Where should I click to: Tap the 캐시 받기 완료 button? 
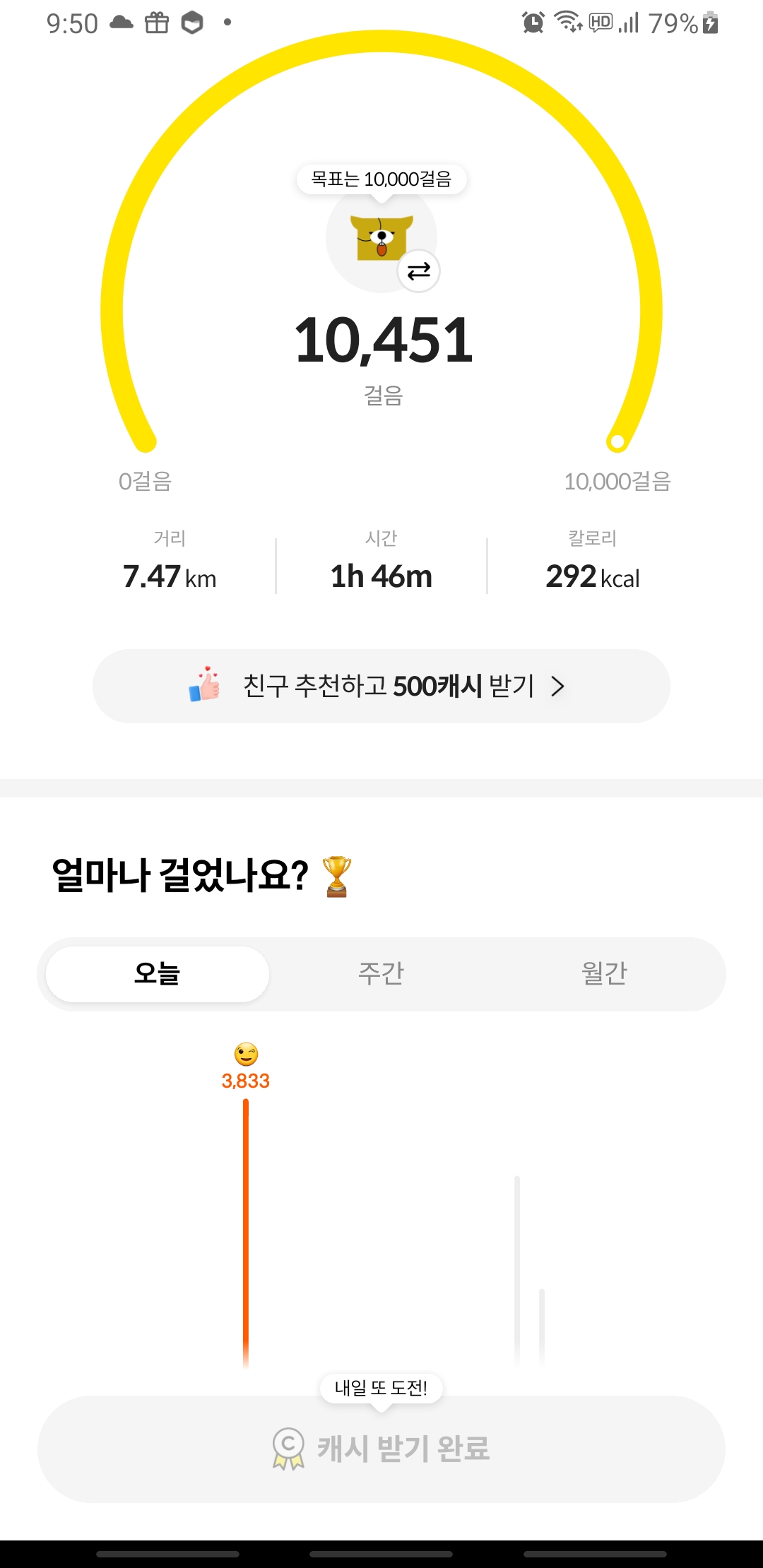coord(381,1449)
